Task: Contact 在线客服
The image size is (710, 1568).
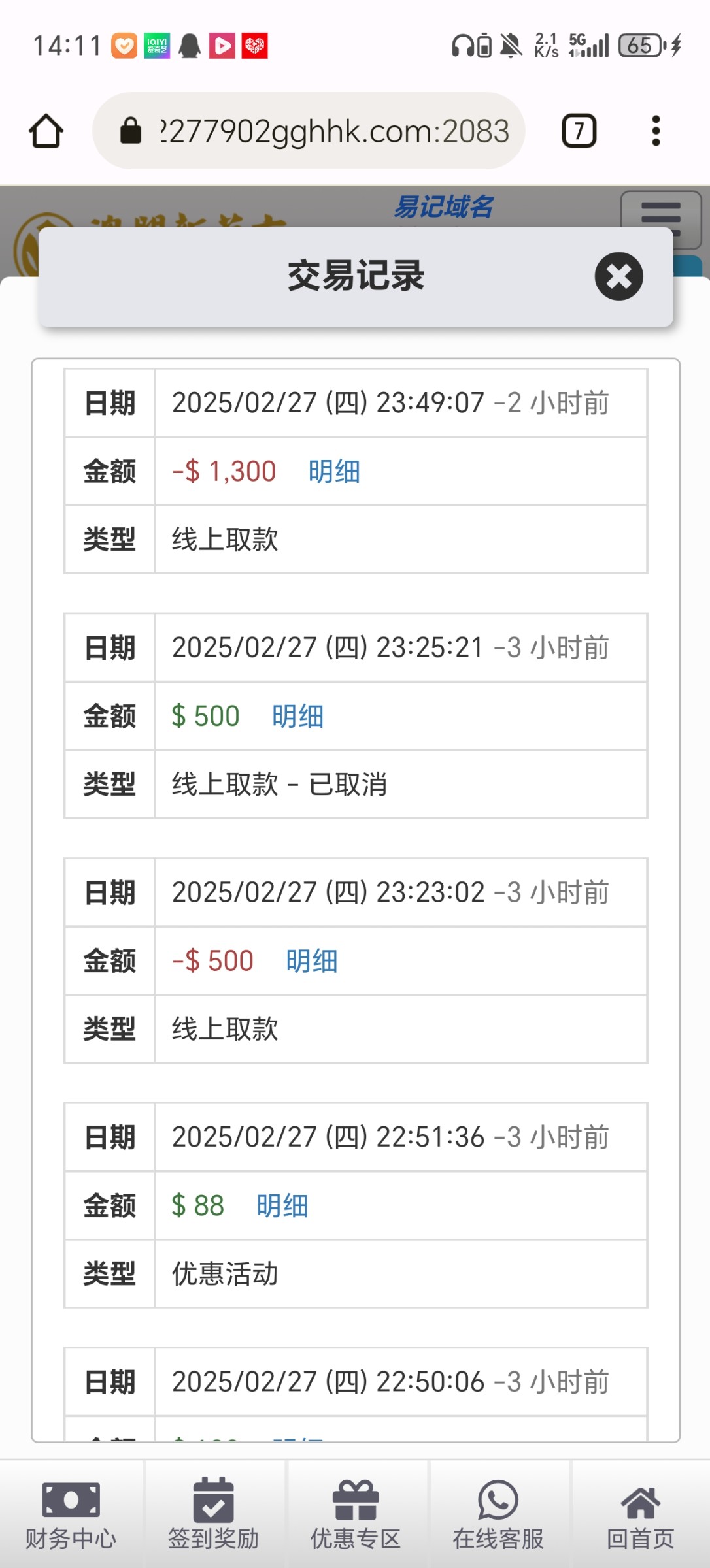Action: (x=498, y=1514)
